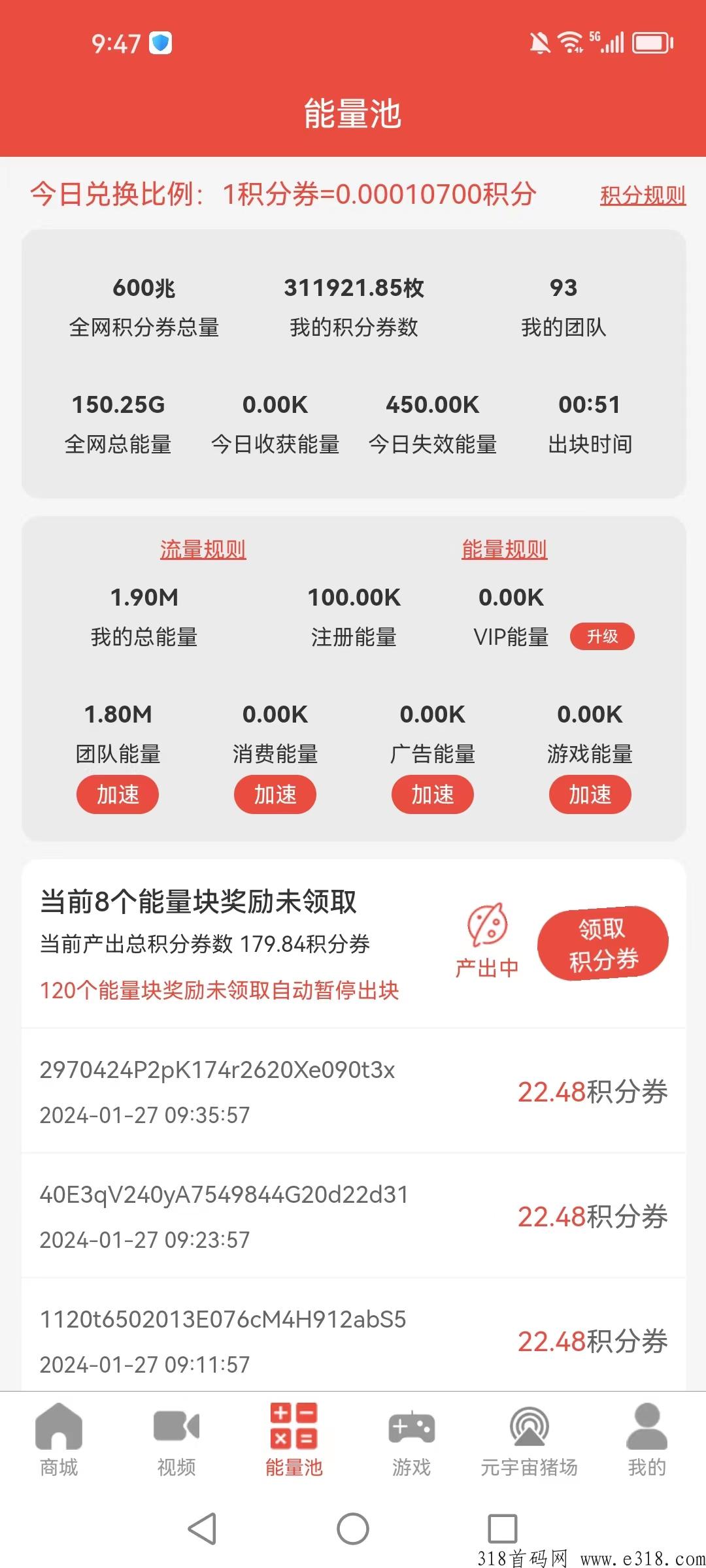
Task: Tap 加速 under 消费能量
Action: [275, 794]
